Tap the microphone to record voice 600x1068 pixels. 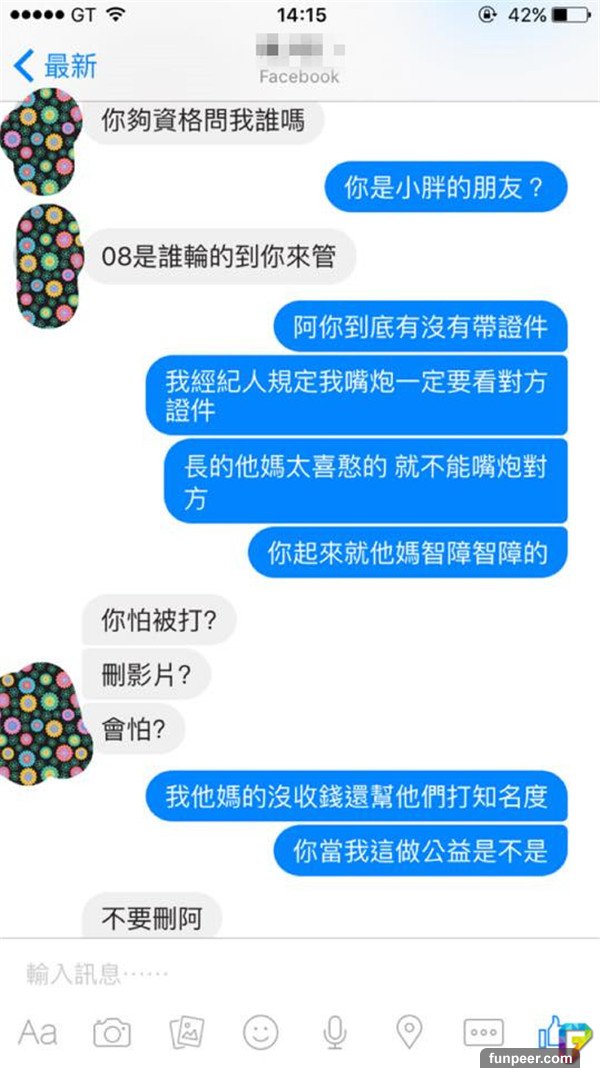335,1032
